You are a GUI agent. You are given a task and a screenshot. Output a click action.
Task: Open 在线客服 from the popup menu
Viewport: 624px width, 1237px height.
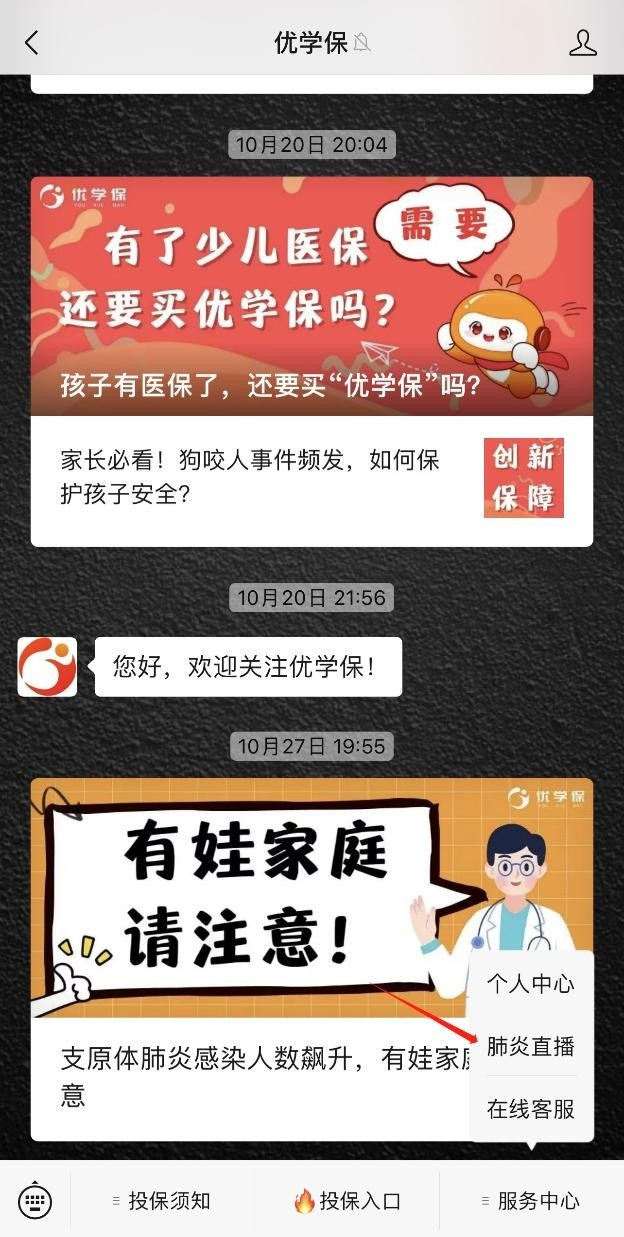pyautogui.click(x=530, y=1109)
